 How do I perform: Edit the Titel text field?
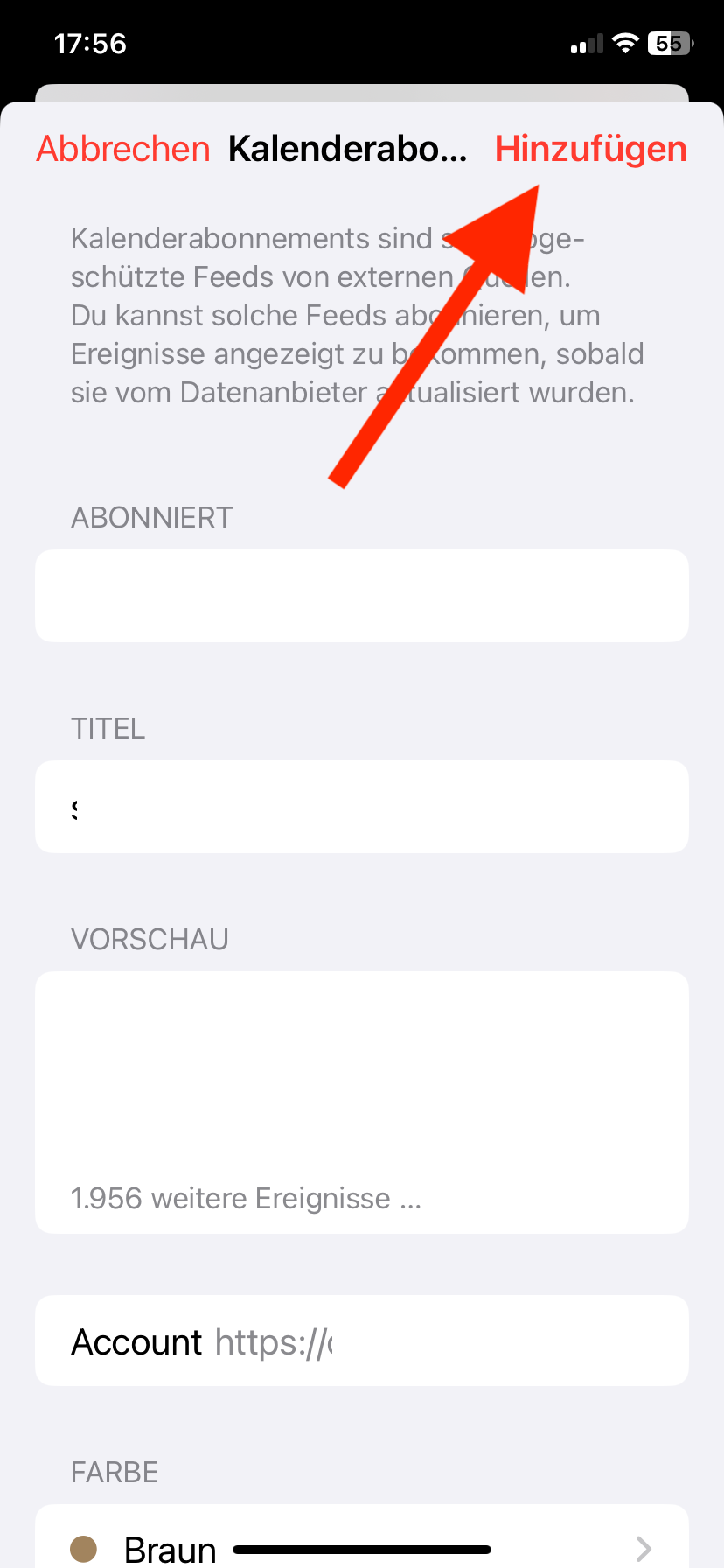point(362,807)
